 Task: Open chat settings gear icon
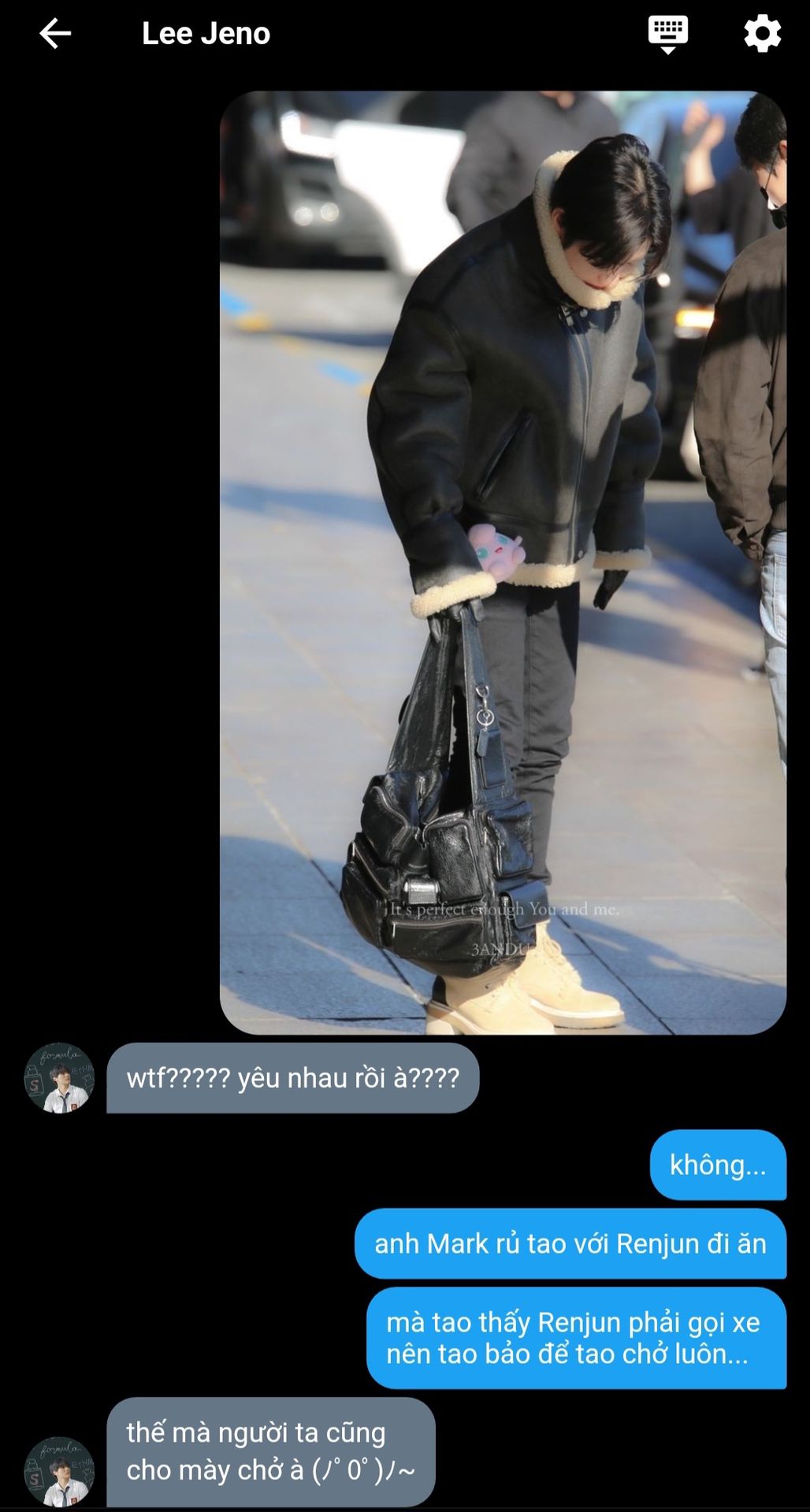point(762,34)
